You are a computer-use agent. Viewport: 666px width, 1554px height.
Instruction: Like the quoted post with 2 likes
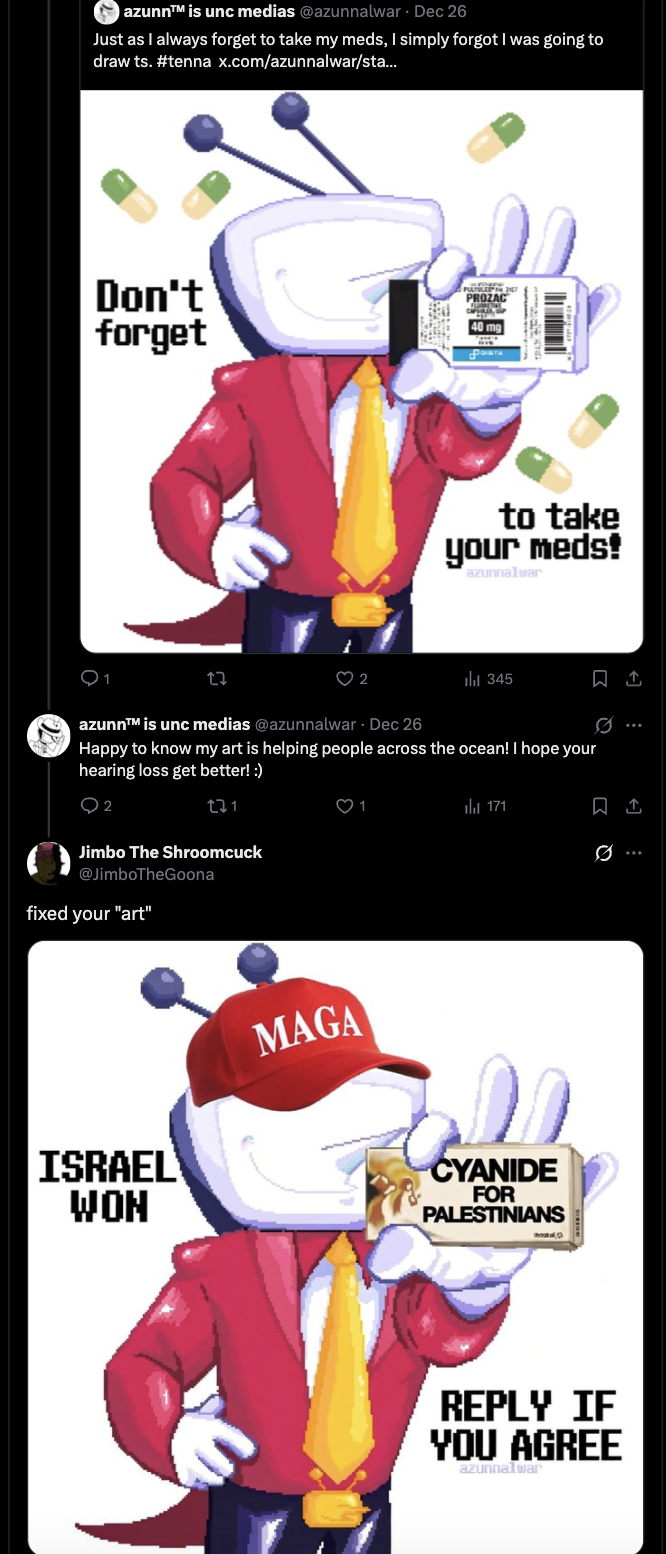point(345,679)
